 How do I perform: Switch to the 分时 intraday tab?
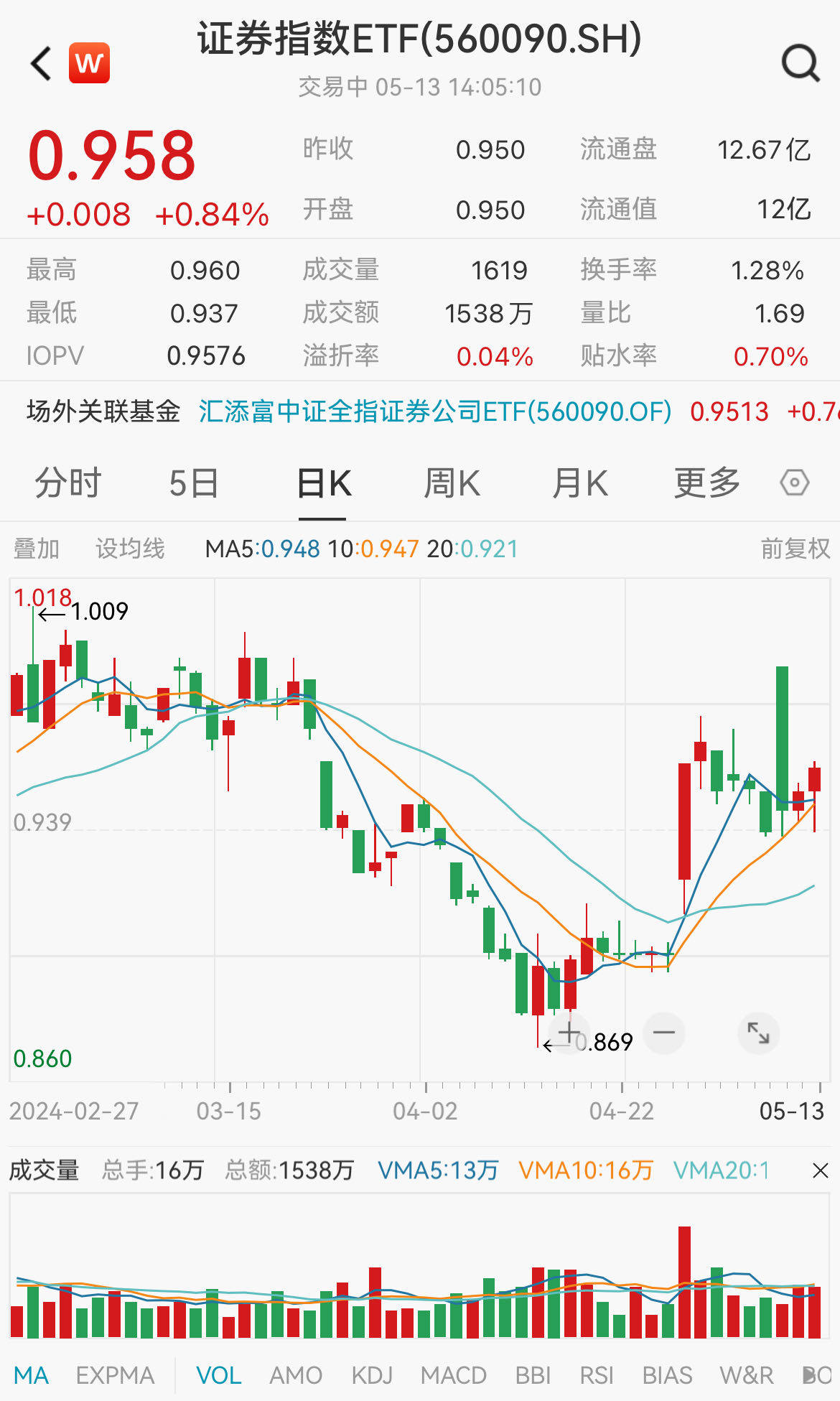click(x=68, y=483)
